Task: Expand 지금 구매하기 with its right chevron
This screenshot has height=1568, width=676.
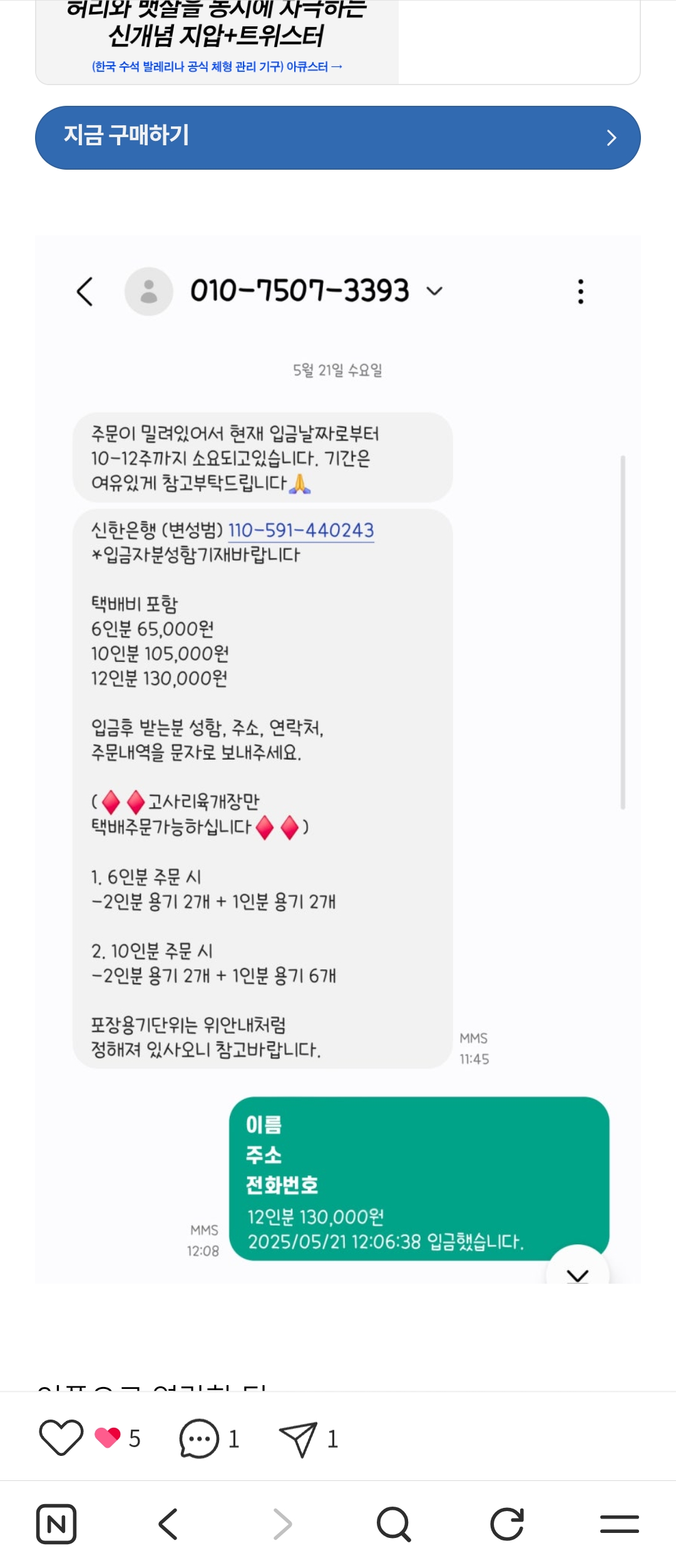Action: click(612, 138)
